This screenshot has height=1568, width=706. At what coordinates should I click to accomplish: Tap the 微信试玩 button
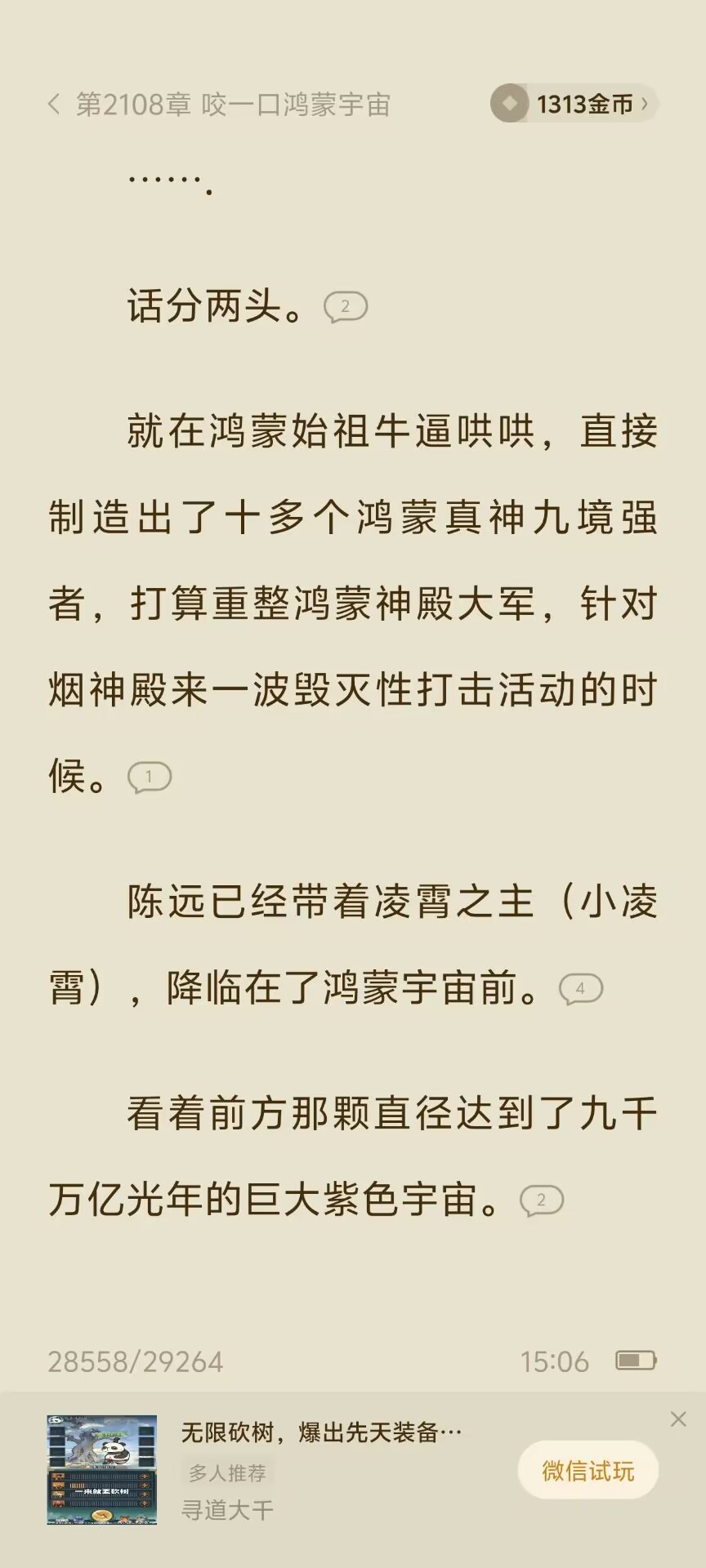588,1471
